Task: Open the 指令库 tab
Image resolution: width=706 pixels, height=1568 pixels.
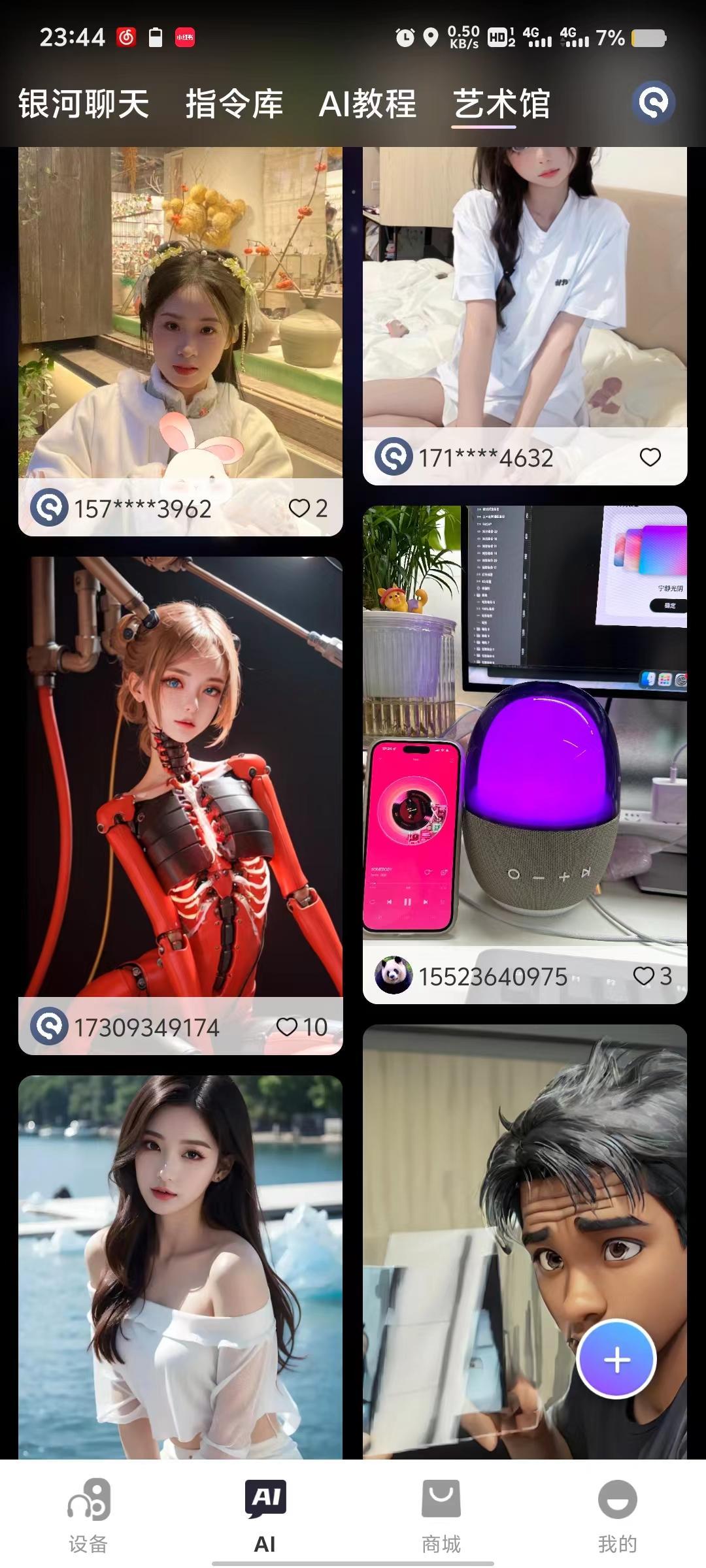Action: click(x=234, y=104)
